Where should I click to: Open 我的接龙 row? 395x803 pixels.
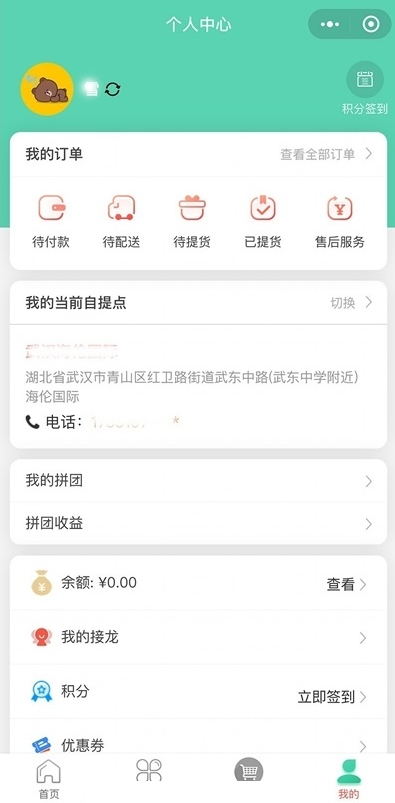click(x=198, y=637)
